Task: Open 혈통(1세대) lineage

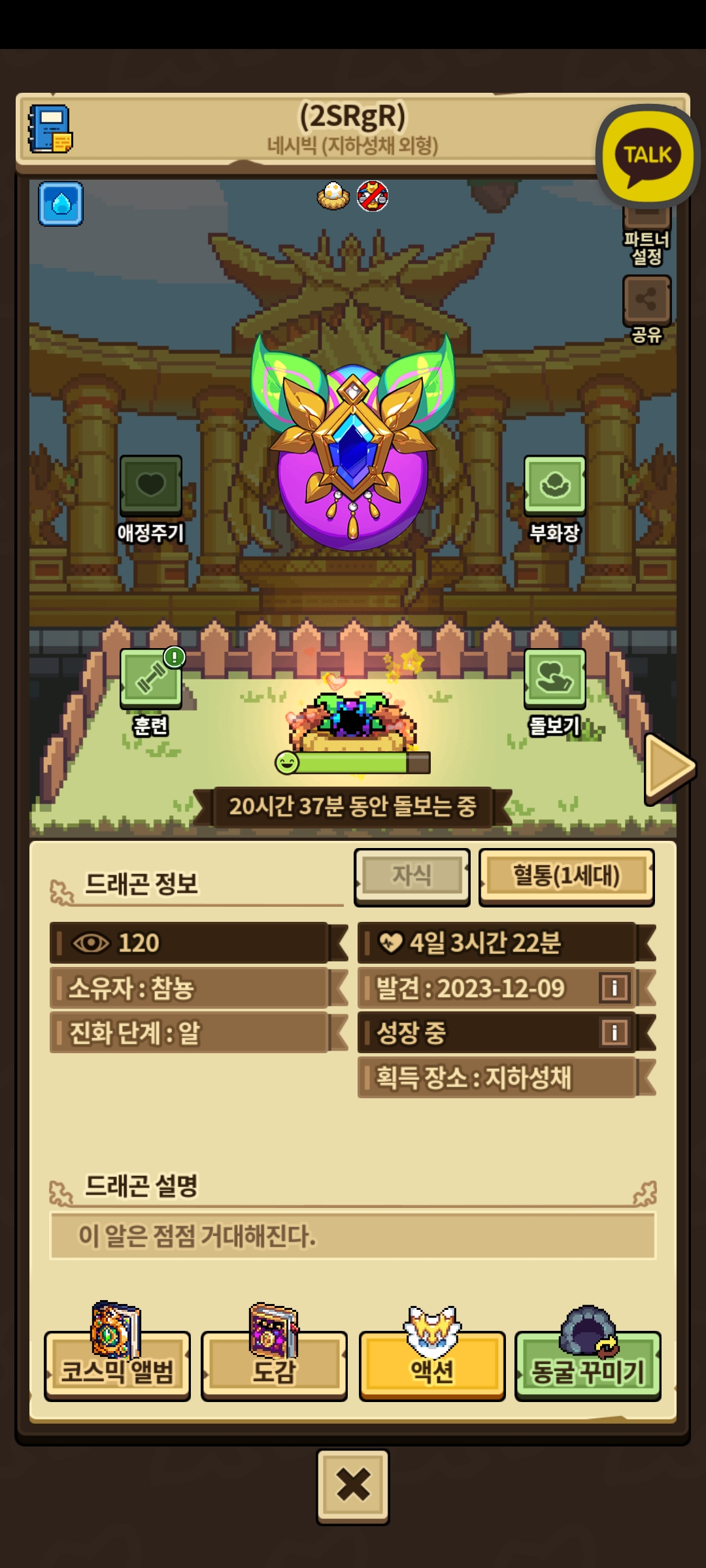Action: pos(566,876)
